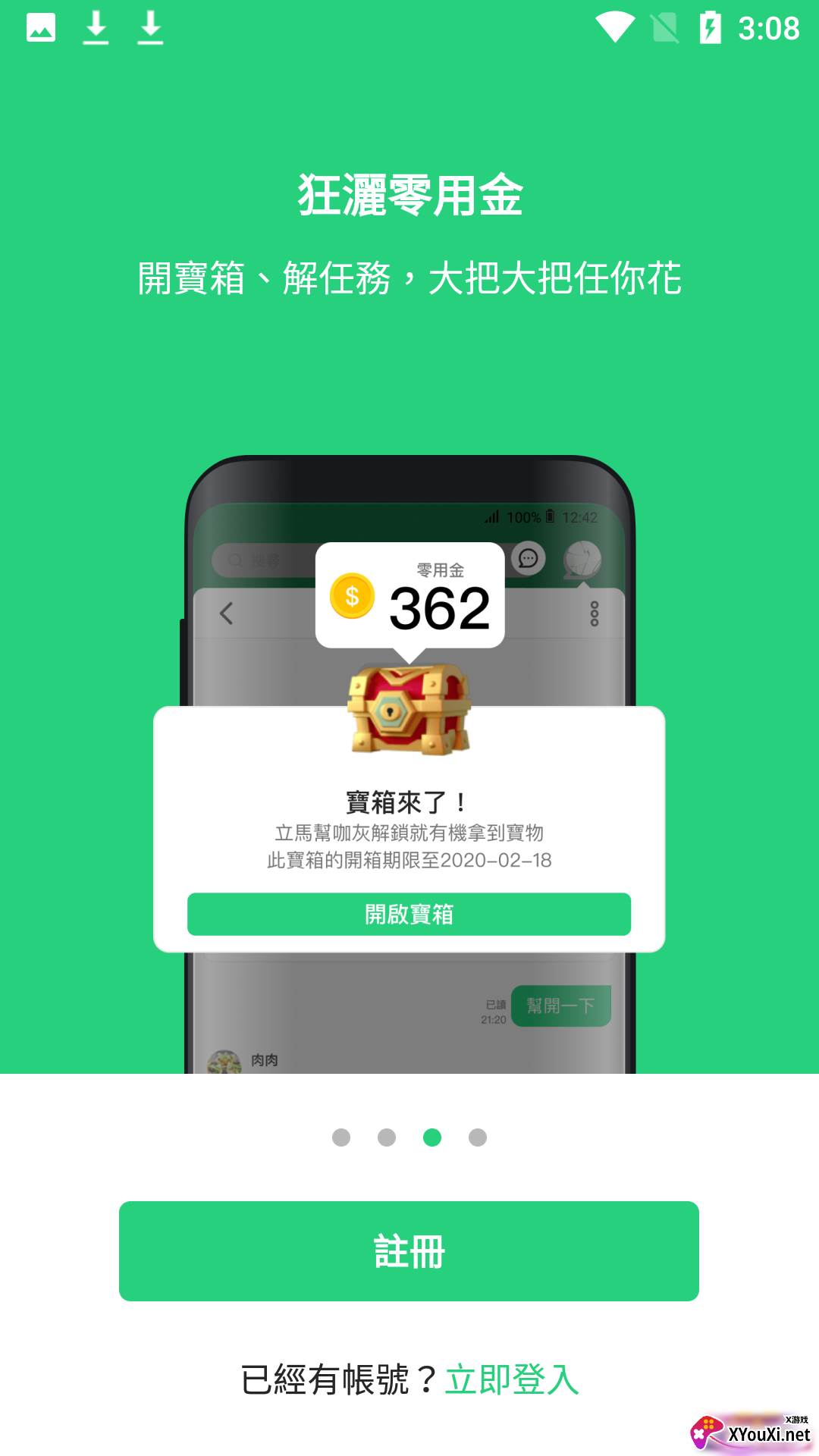Open the 立即登入 login link
The width and height of the screenshot is (819, 1456).
point(512,1379)
